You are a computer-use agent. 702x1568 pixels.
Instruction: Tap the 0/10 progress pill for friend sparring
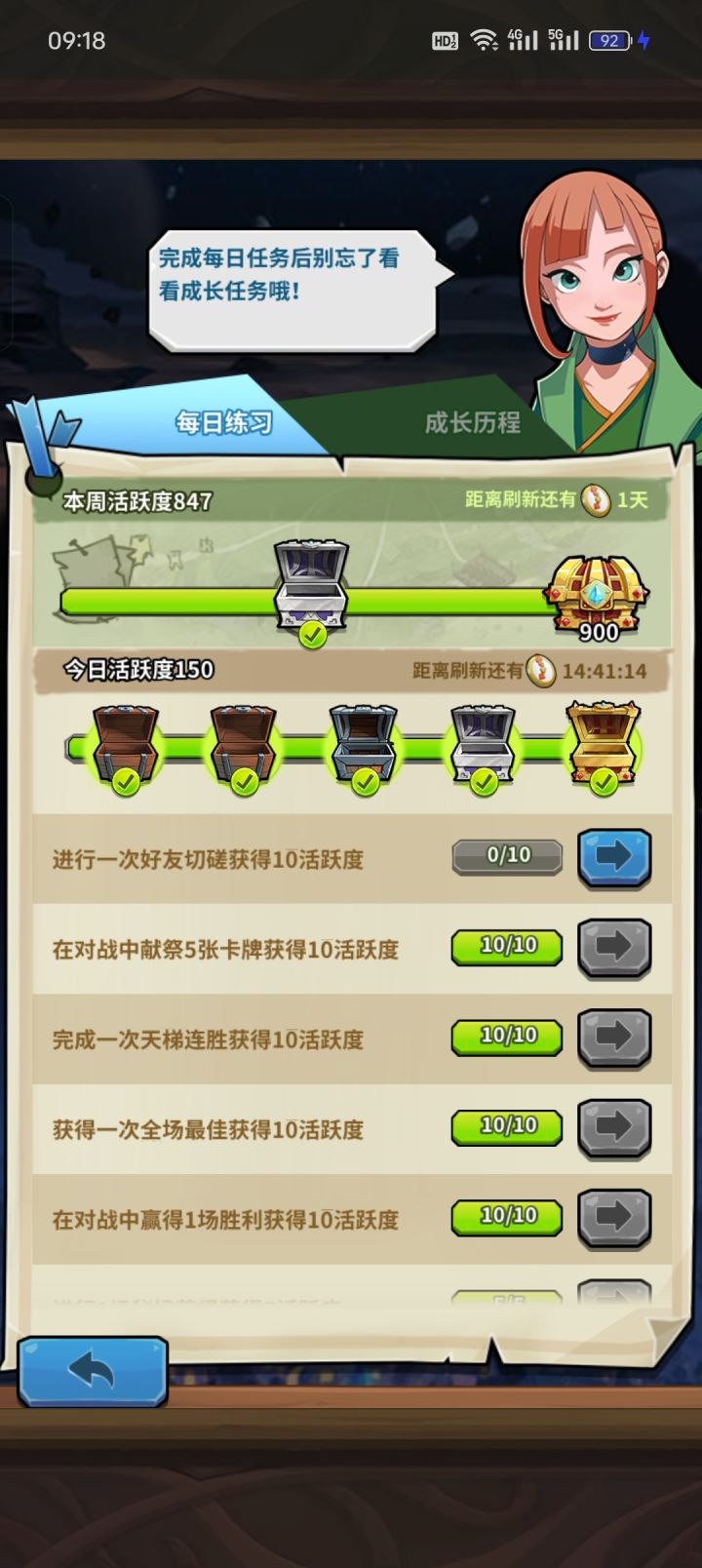point(506,854)
